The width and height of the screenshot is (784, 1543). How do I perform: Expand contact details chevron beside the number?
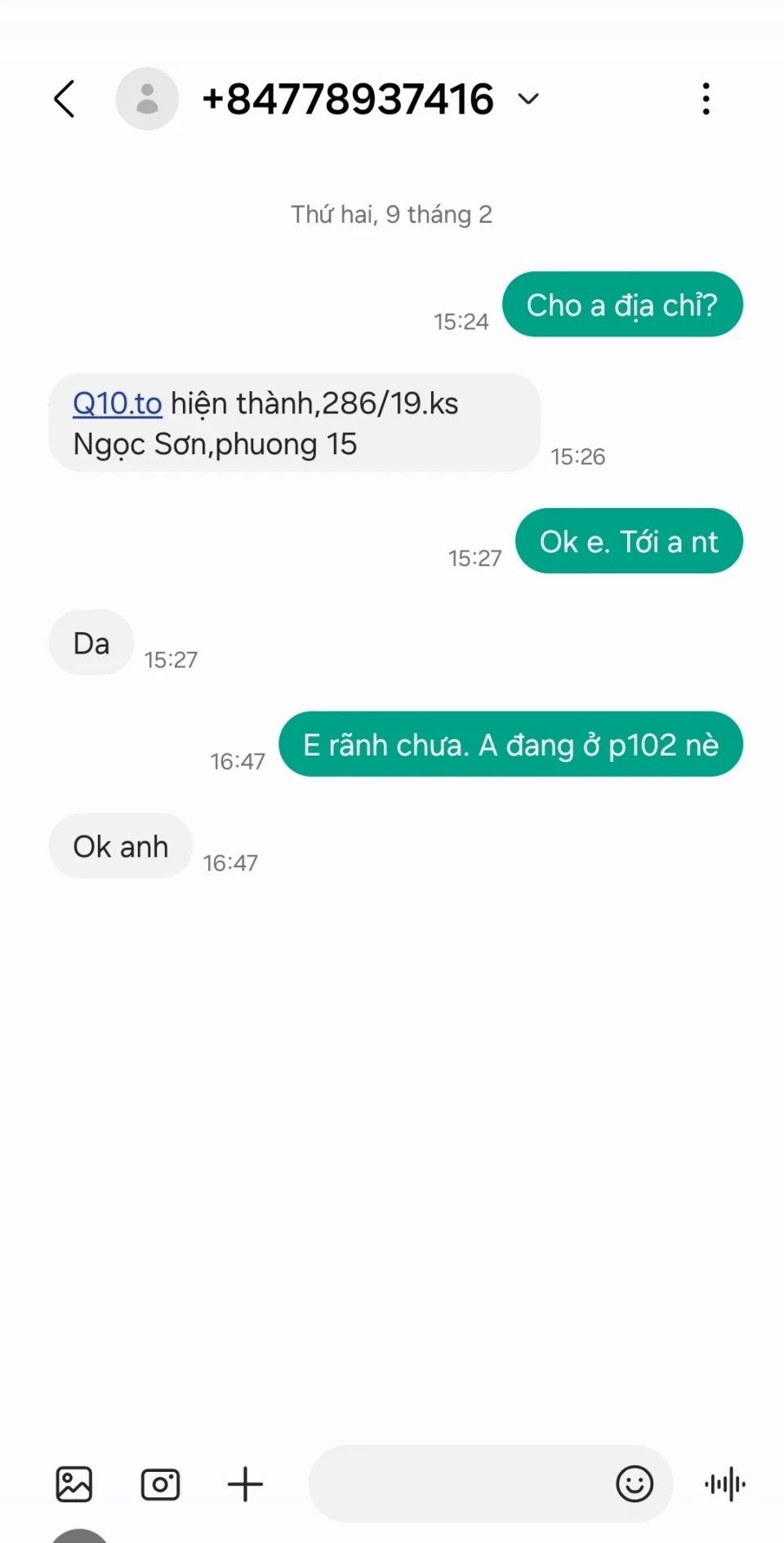pyautogui.click(x=528, y=99)
